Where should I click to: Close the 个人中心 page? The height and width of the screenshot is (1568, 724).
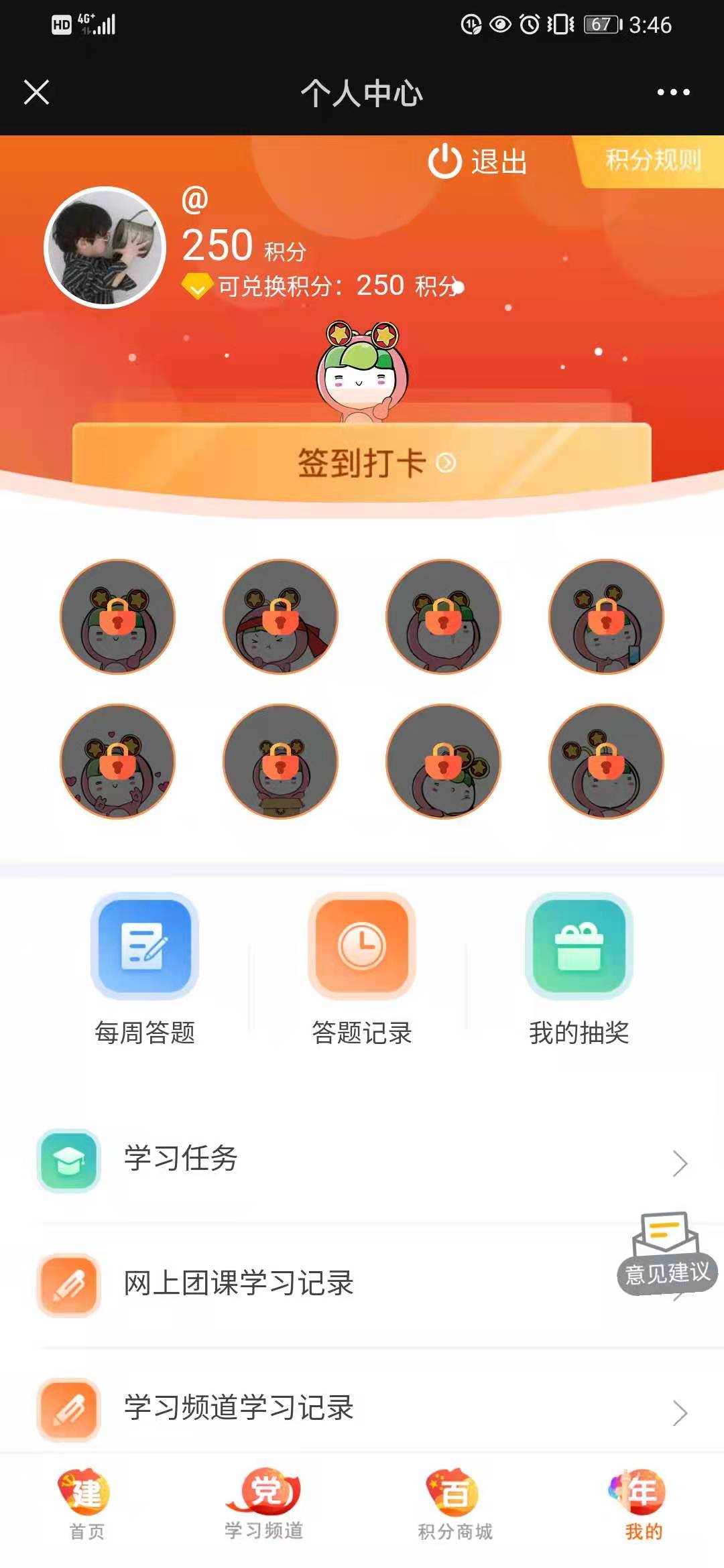[37, 92]
